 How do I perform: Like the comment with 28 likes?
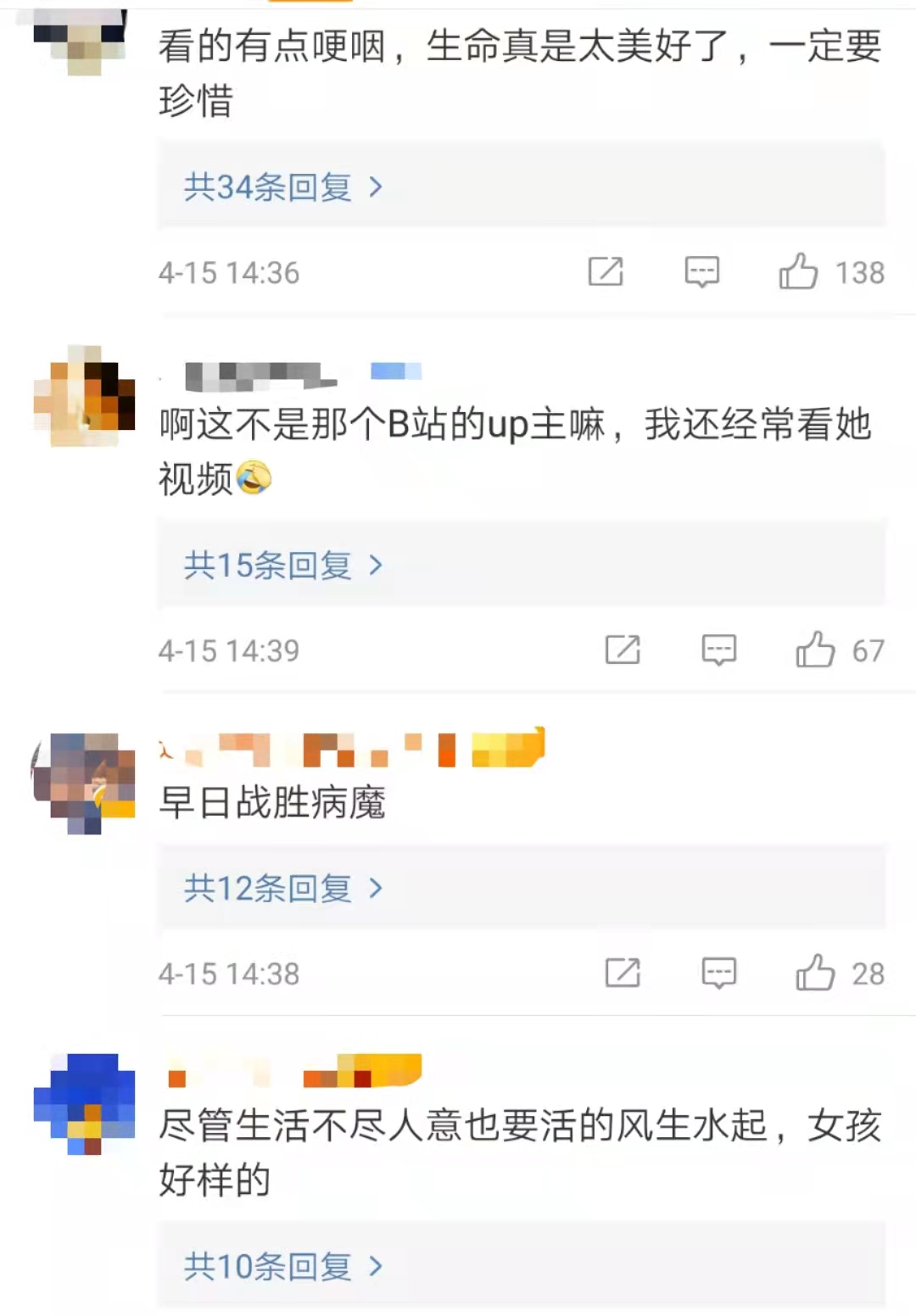coord(815,973)
